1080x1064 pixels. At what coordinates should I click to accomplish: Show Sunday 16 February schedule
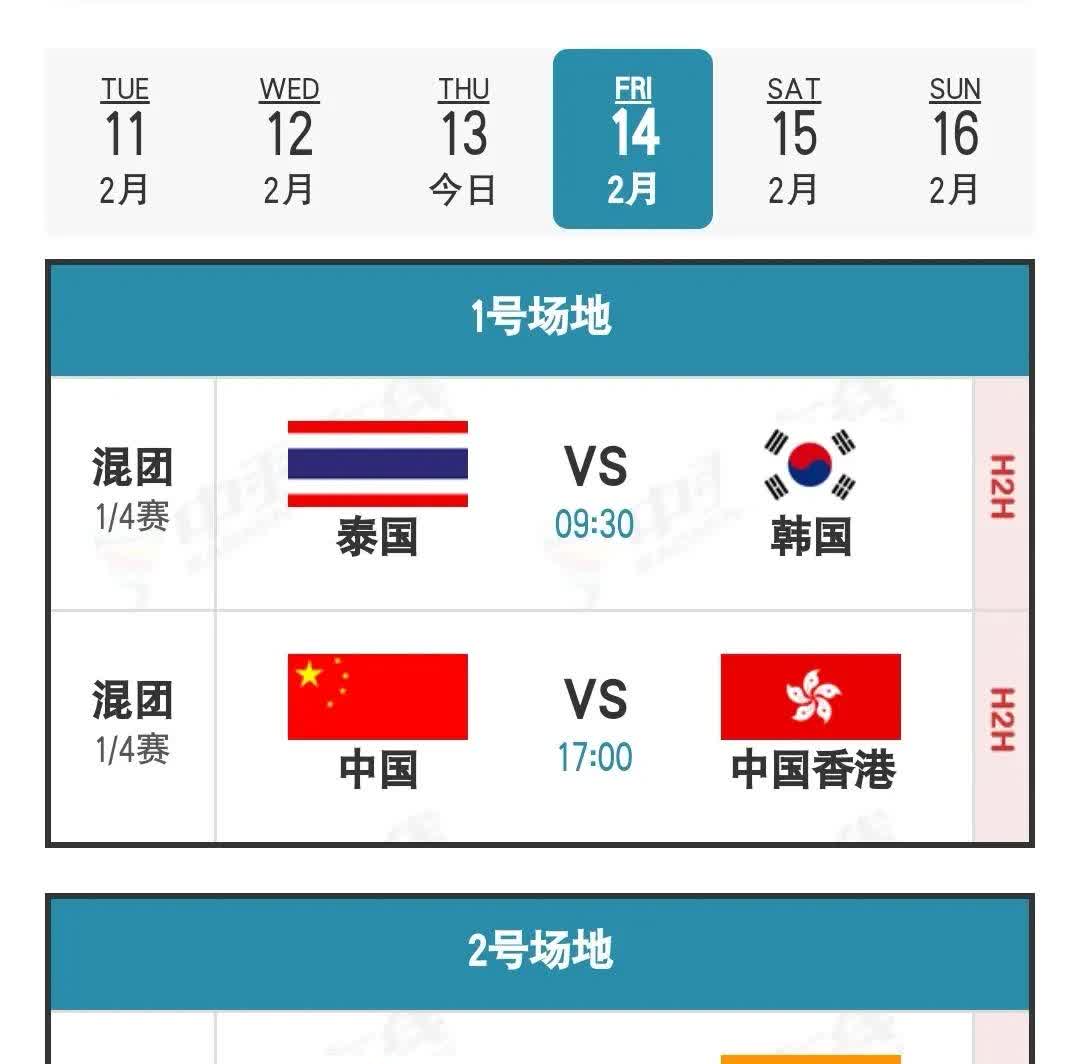[x=954, y=140]
